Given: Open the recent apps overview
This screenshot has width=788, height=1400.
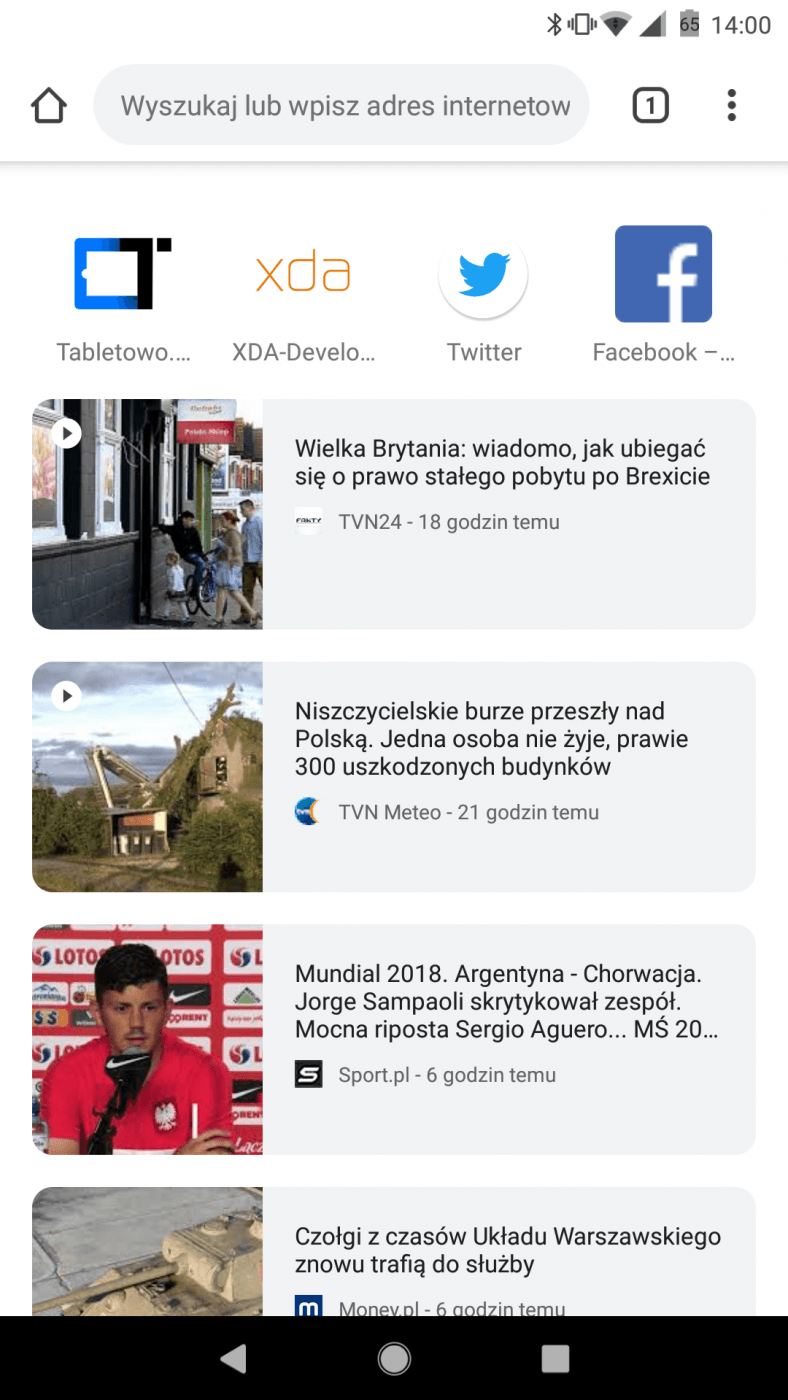Looking at the screenshot, I should [x=555, y=1358].
